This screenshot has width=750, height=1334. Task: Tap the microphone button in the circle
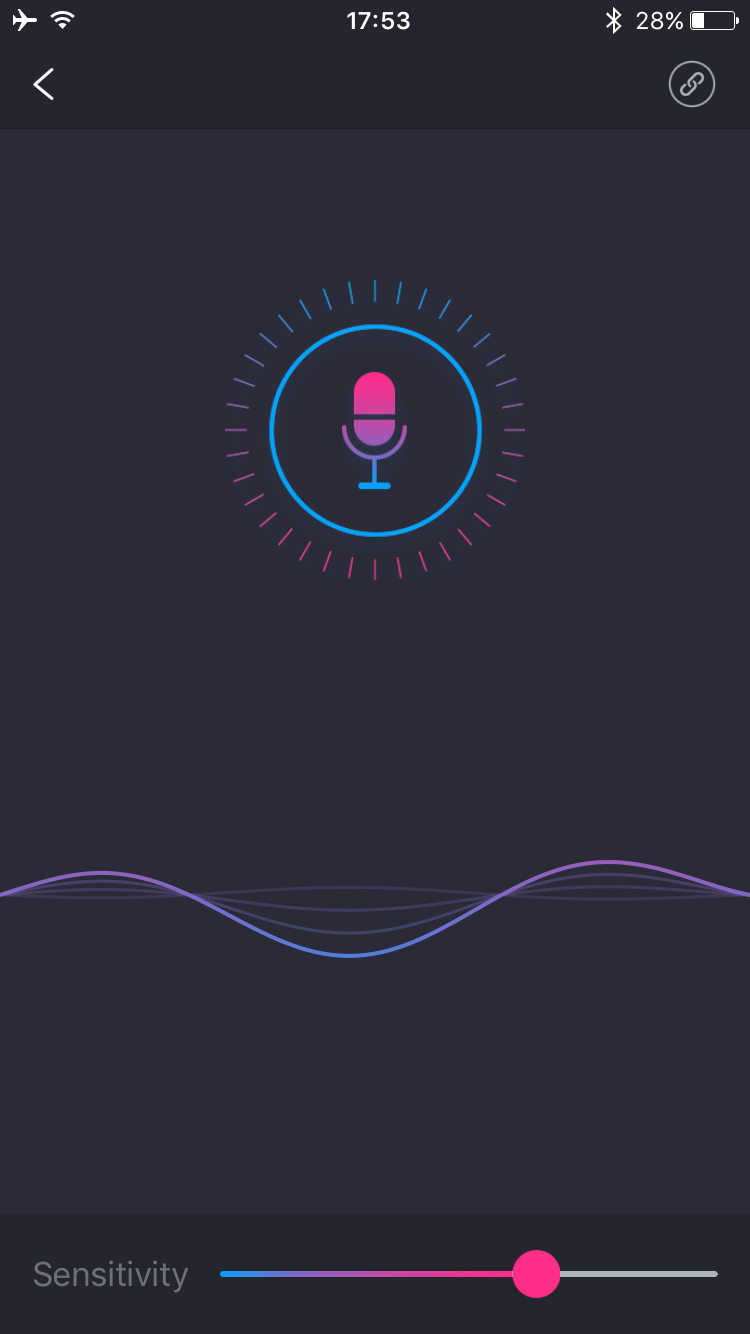point(375,431)
